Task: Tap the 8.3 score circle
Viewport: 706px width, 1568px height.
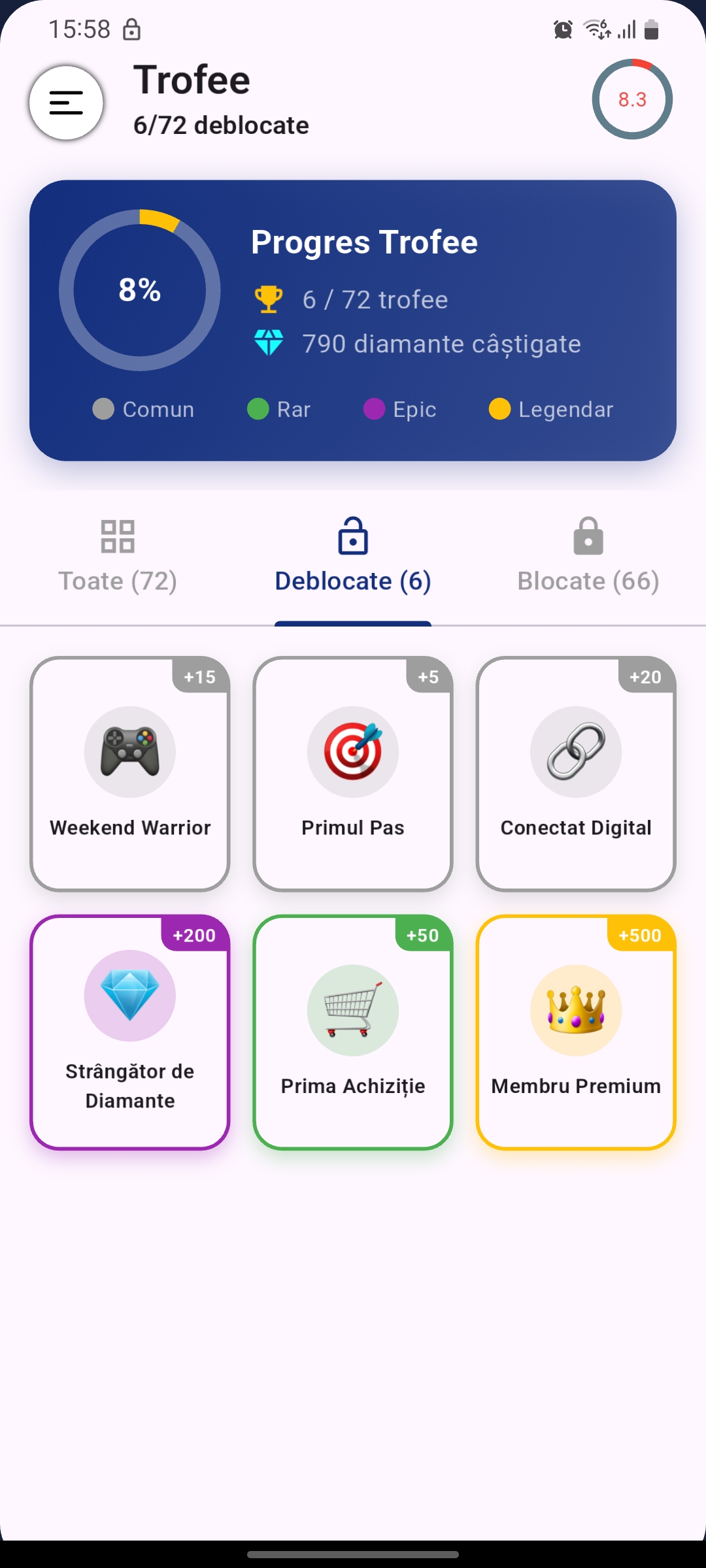Action: pos(631,99)
